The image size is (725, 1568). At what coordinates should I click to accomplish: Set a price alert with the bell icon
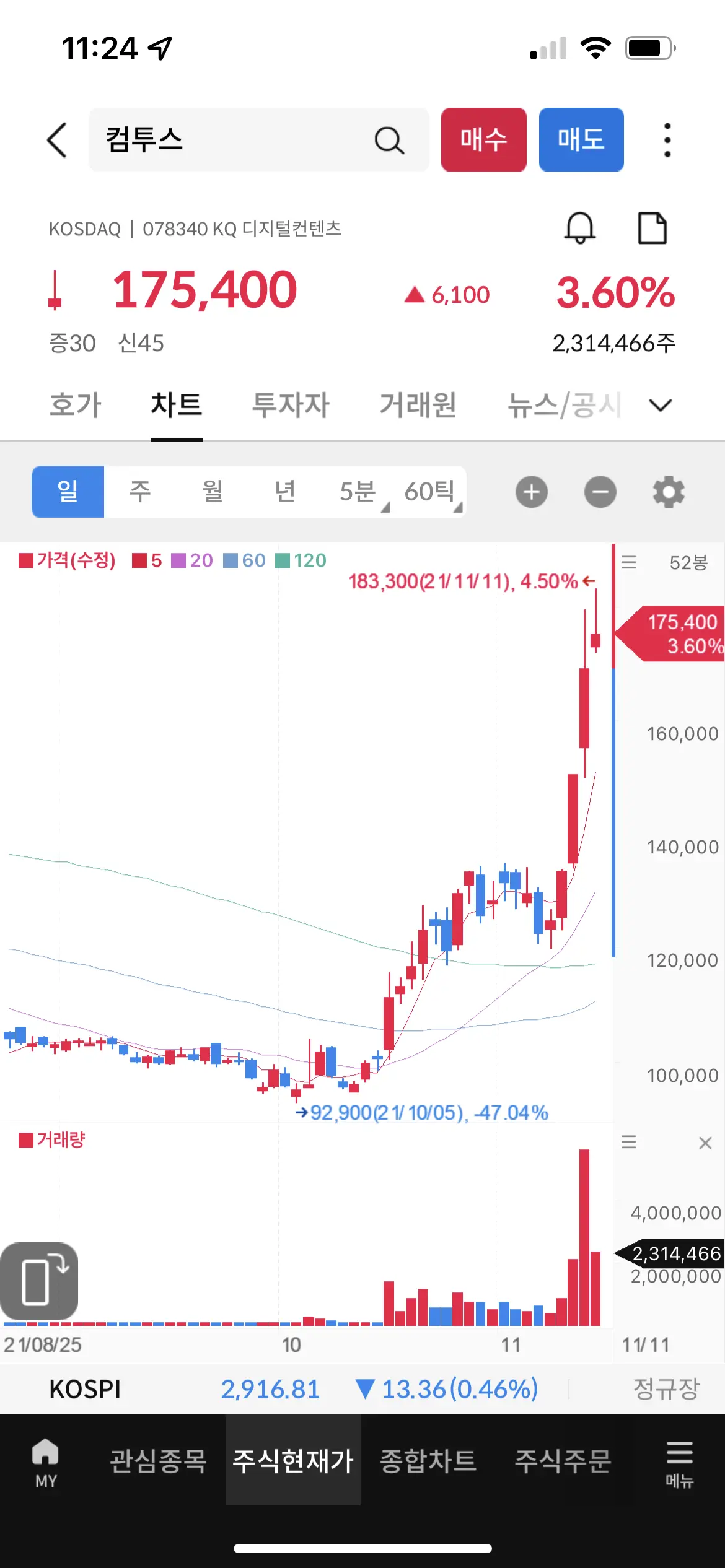580,228
